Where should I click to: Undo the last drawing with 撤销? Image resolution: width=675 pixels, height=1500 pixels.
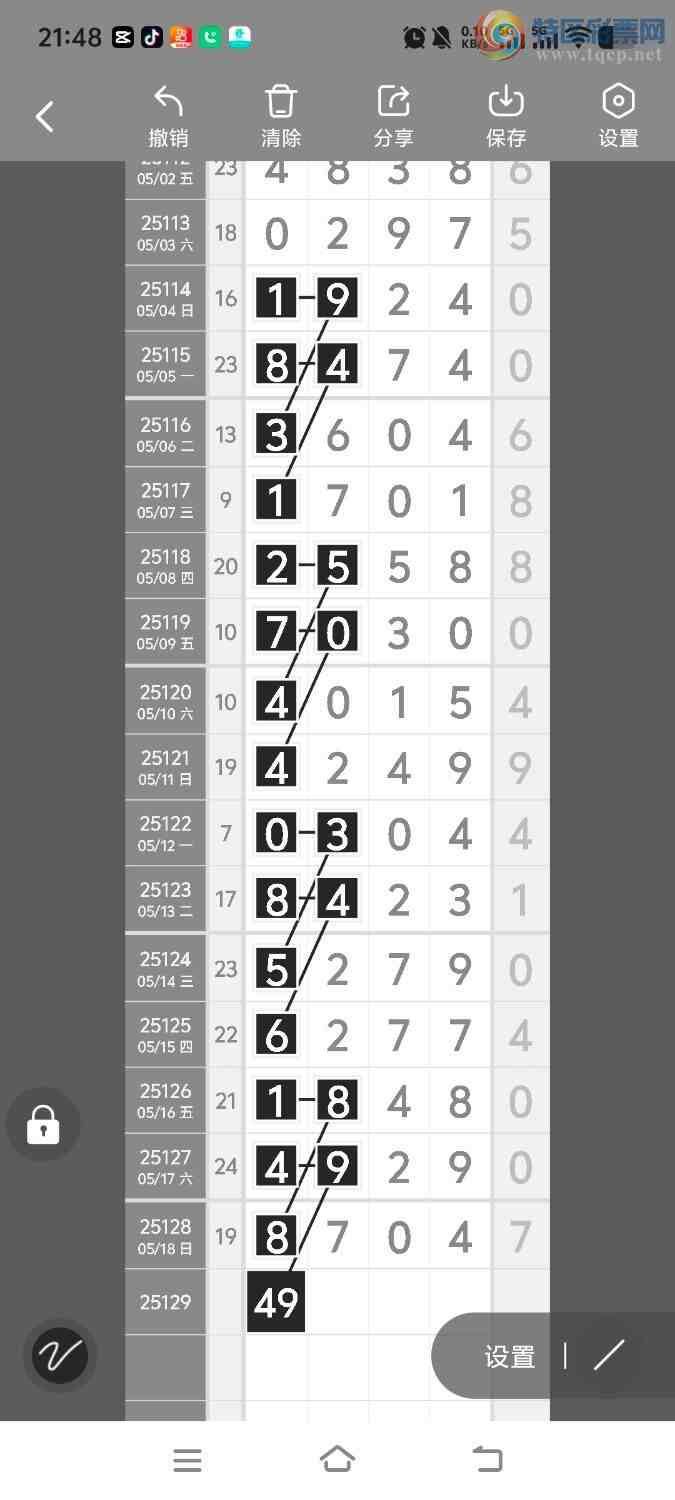coord(168,117)
